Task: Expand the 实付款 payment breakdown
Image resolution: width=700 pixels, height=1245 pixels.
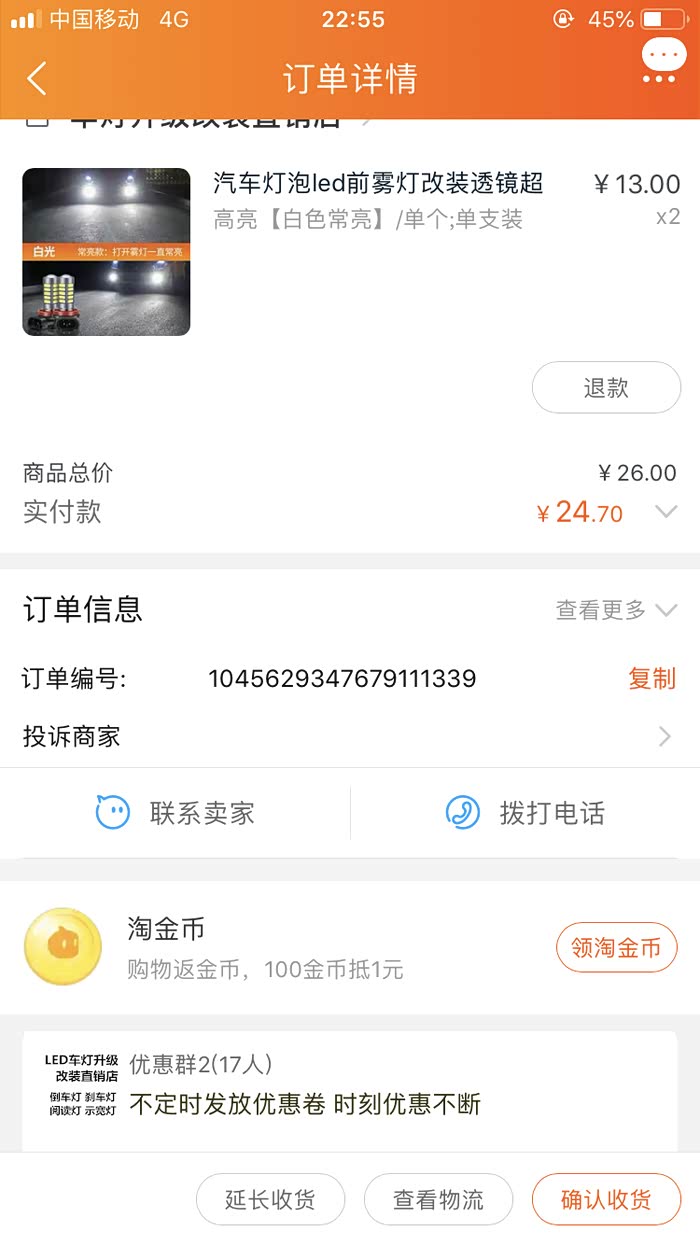Action: (x=666, y=512)
